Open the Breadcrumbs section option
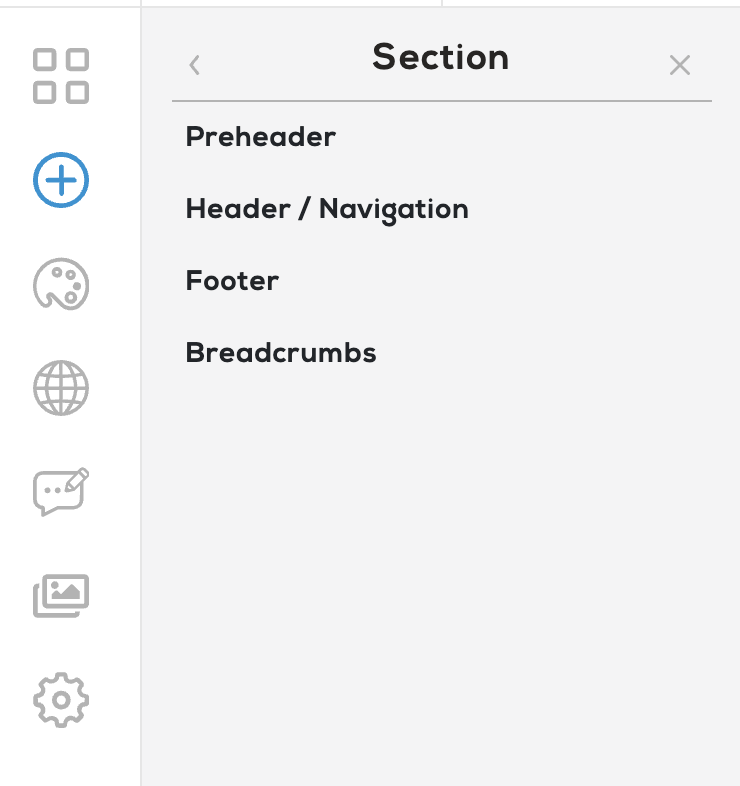 [x=281, y=353]
